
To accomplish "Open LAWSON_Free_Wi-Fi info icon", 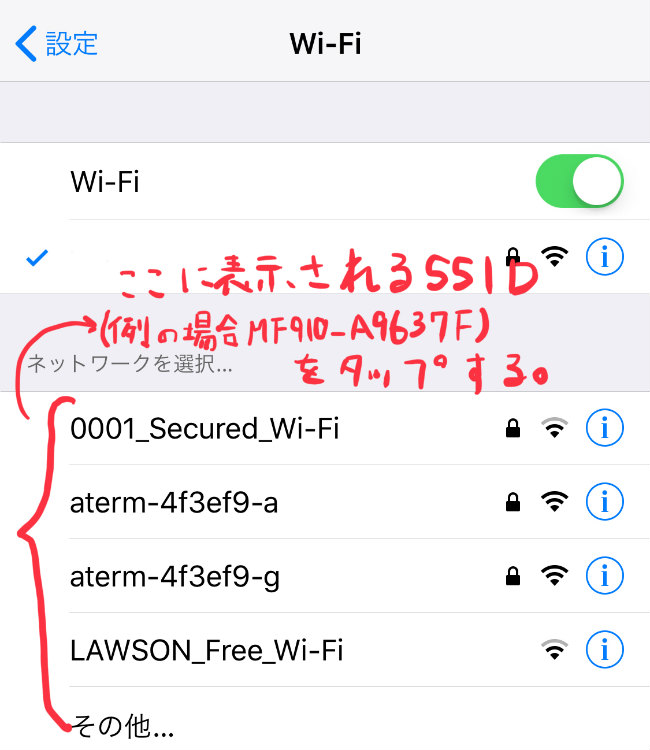I will 605,651.
